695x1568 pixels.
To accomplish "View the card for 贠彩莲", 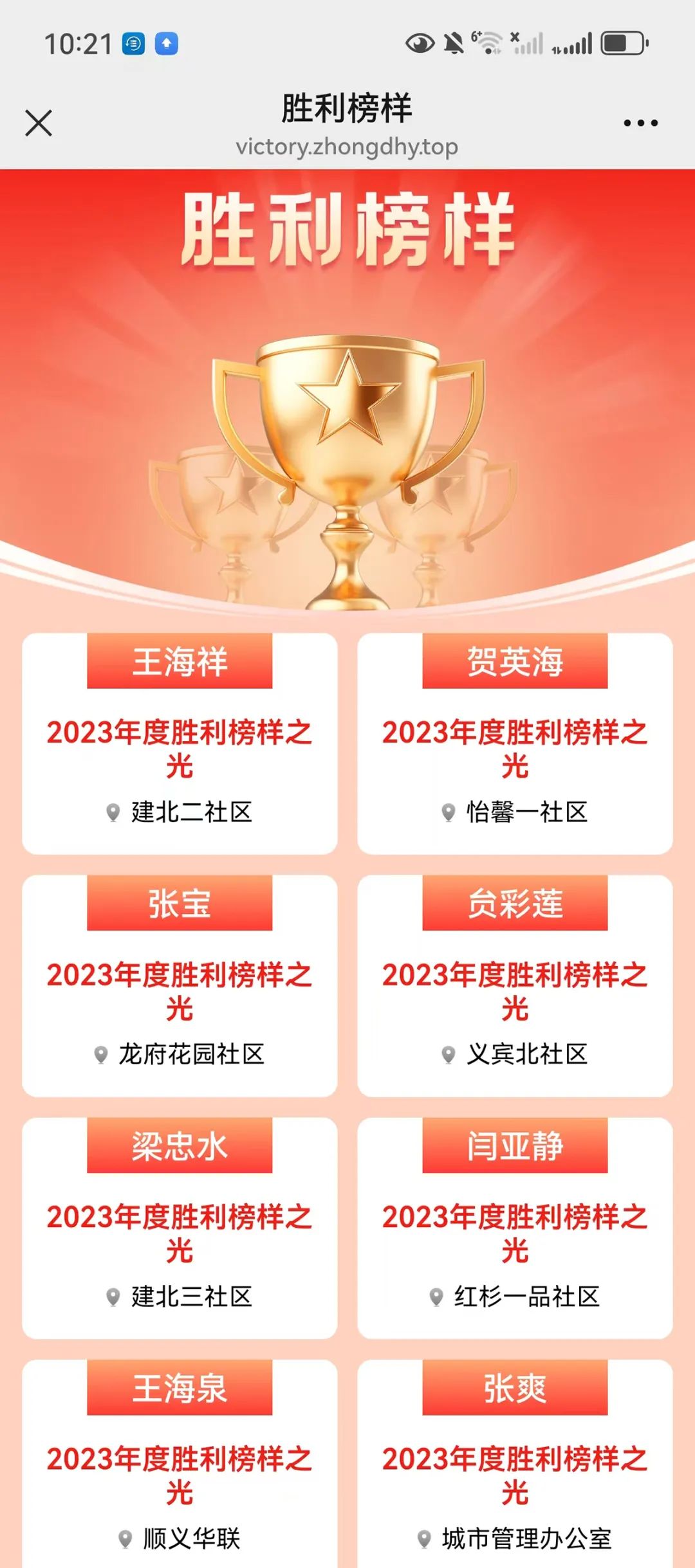I will click(x=515, y=985).
